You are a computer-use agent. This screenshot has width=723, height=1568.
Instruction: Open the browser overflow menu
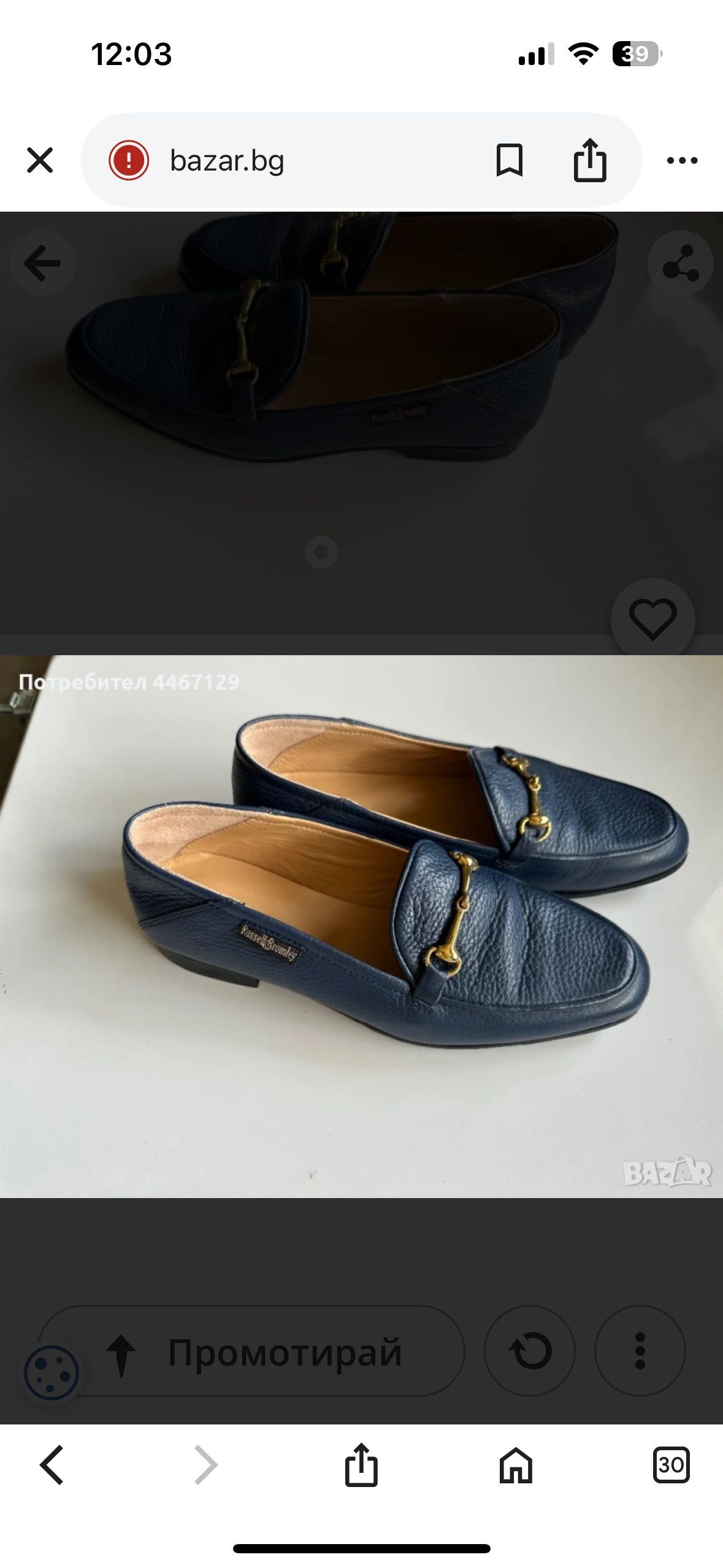tap(682, 161)
